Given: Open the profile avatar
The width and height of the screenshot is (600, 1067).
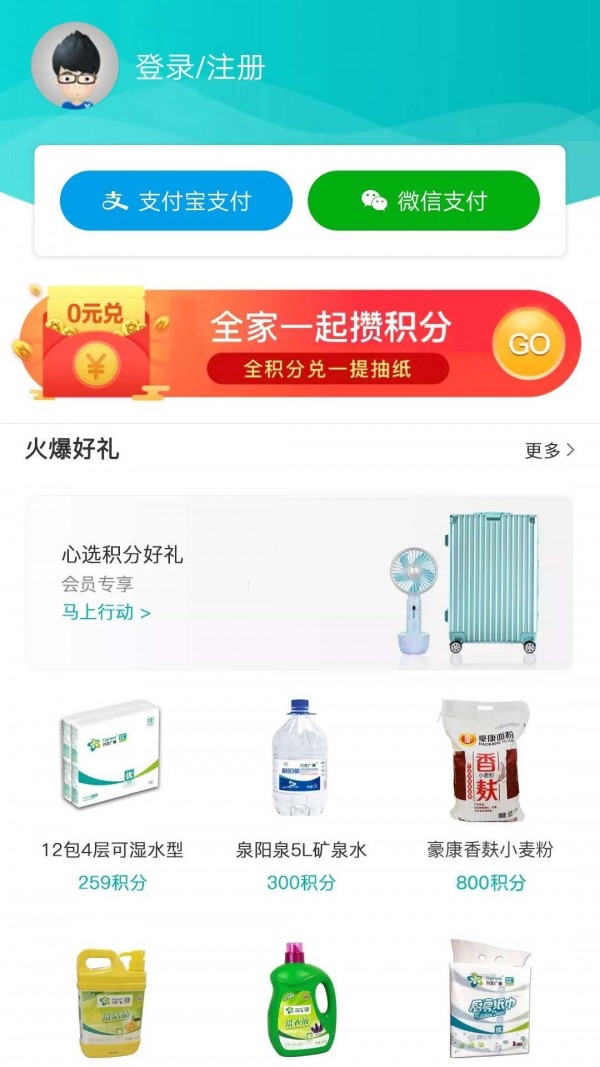Looking at the screenshot, I should (x=75, y=66).
